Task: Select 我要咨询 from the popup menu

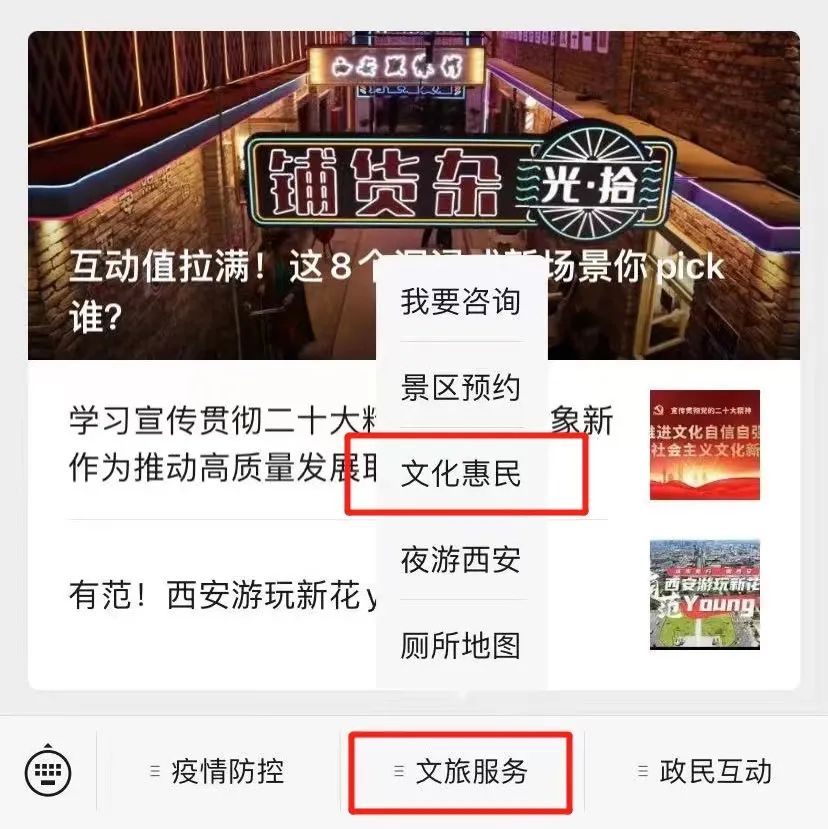Action: pyautogui.click(x=460, y=302)
